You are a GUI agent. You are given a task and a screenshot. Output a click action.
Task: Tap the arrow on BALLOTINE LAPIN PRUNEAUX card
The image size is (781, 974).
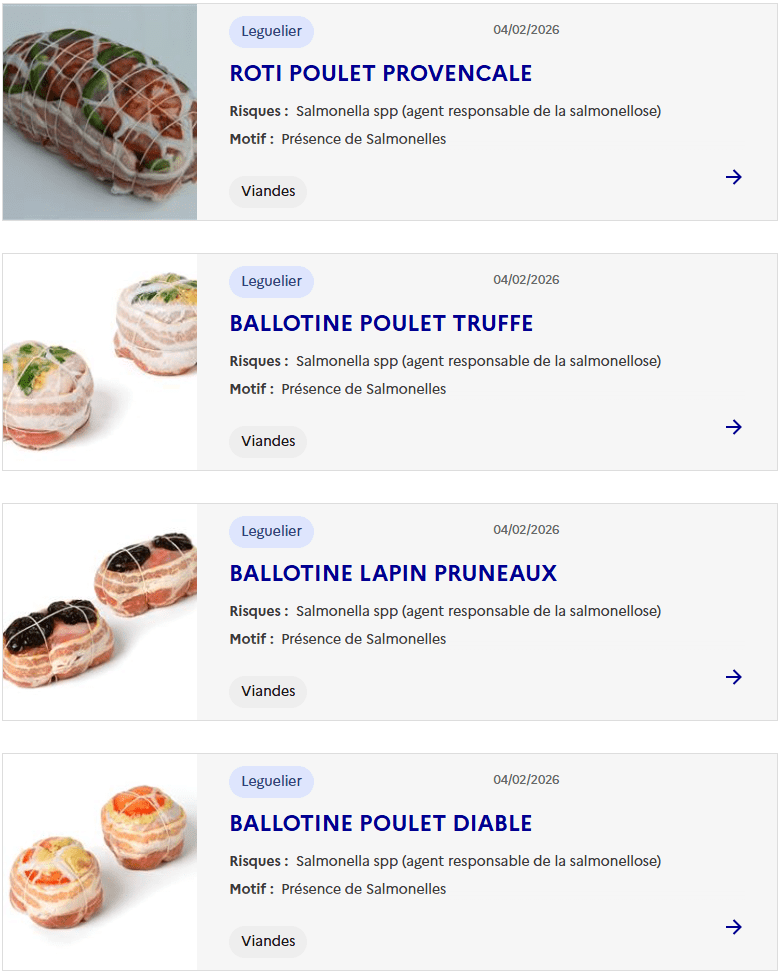coord(734,677)
